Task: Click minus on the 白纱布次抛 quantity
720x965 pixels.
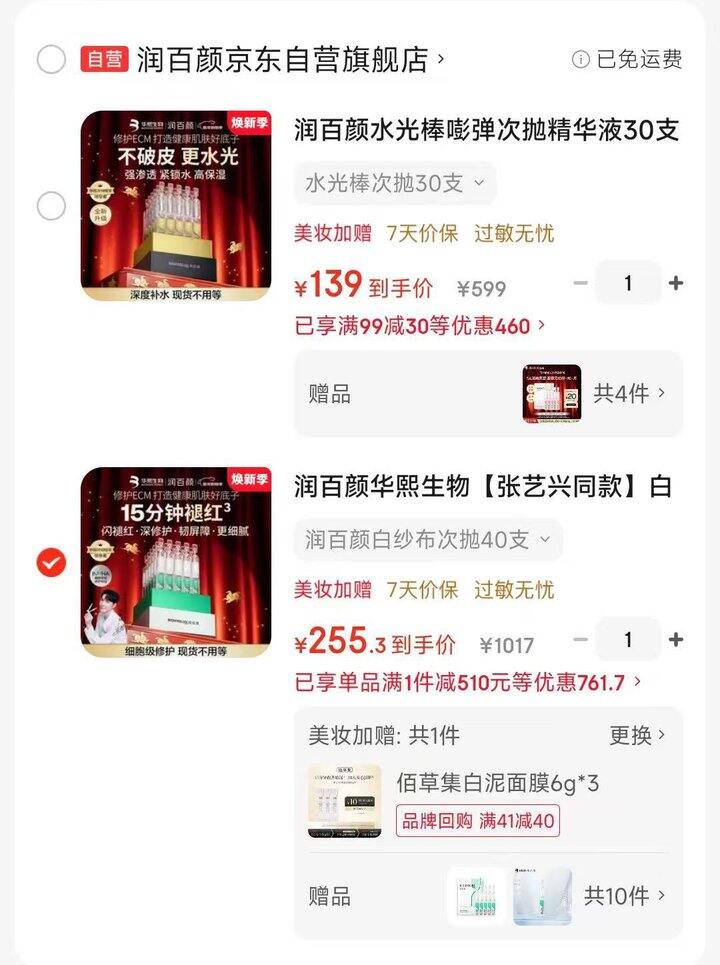Action: click(x=577, y=639)
